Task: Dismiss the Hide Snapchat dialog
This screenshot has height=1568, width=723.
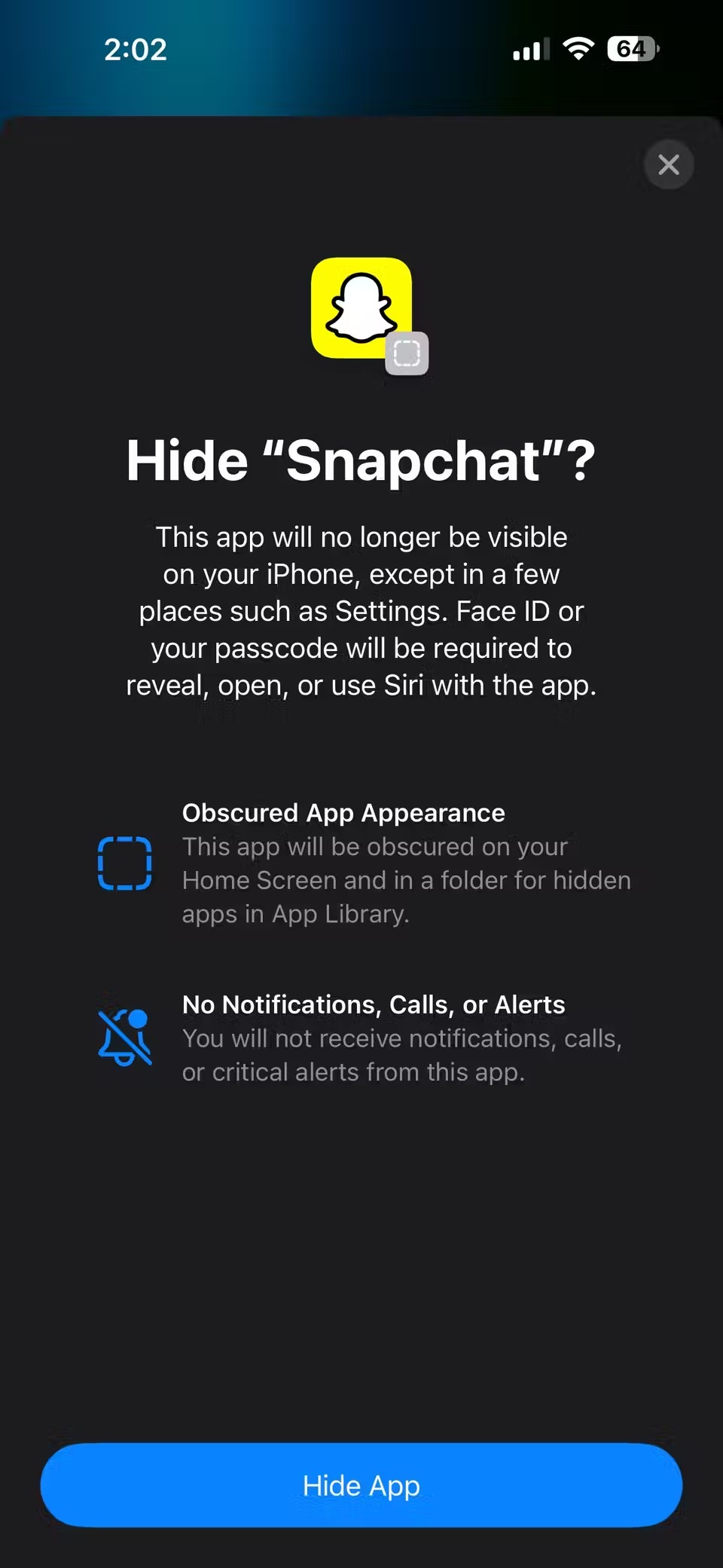Action: [x=669, y=164]
